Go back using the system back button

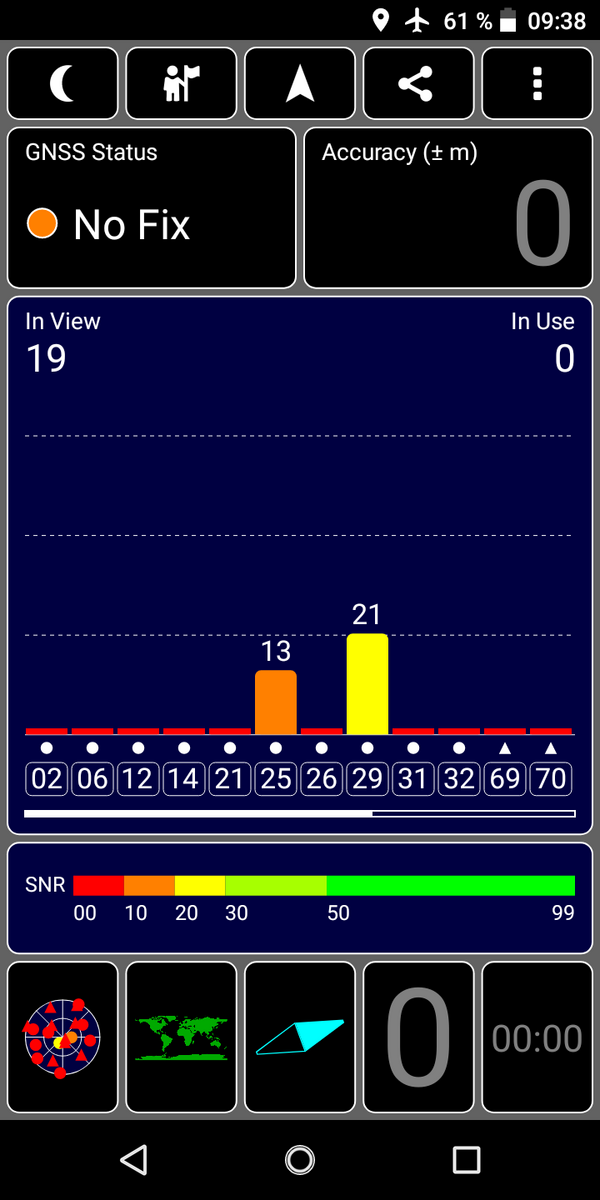pos(133,1159)
